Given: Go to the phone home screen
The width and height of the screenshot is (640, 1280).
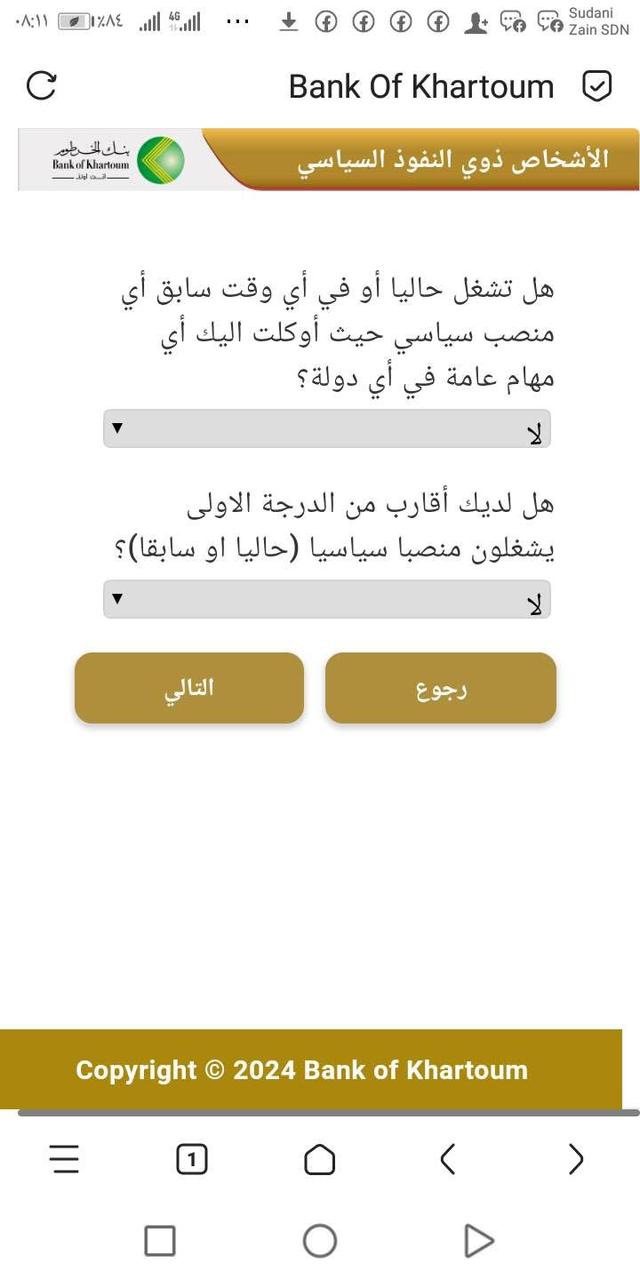Looking at the screenshot, I should coord(319,1241).
